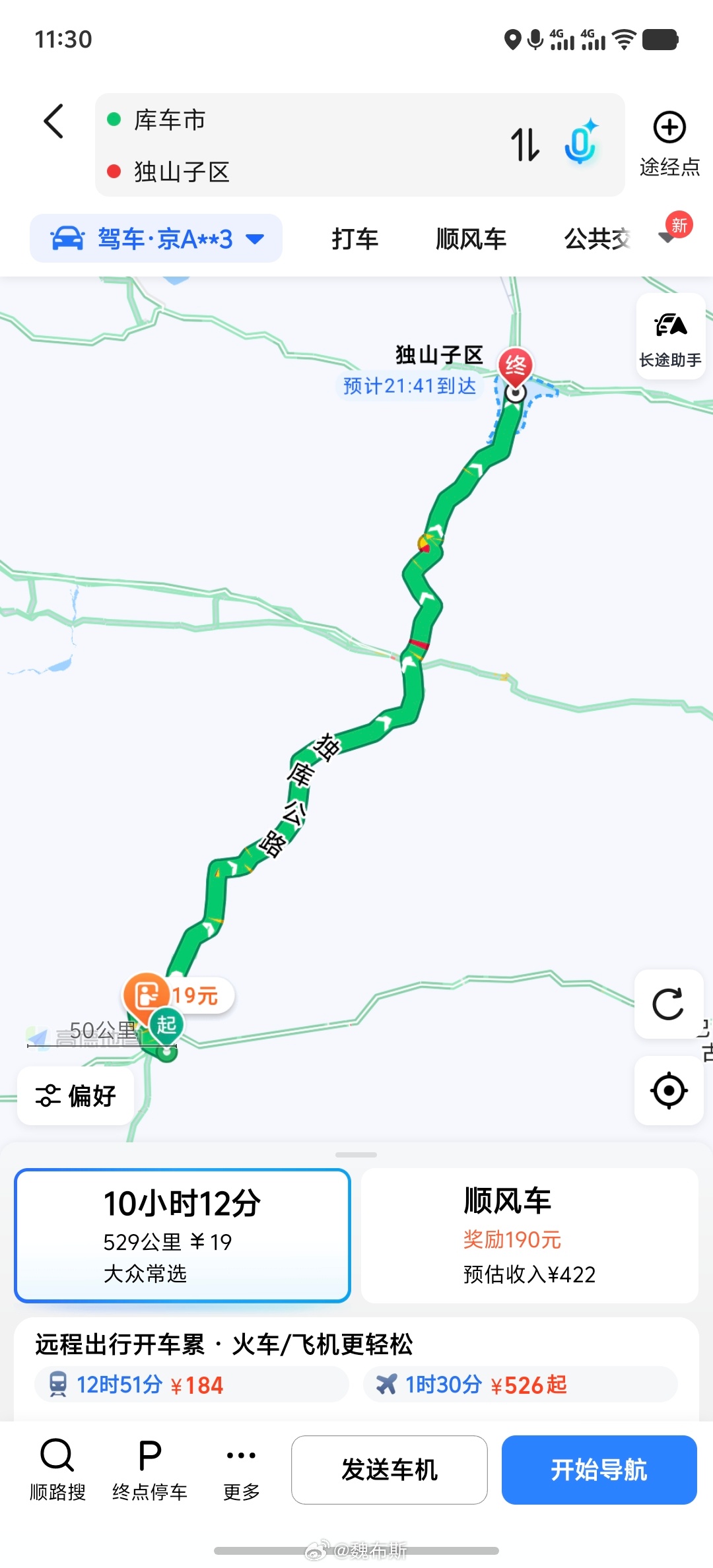Screen dimensions: 713x1568
Task: Add a waypoint via 途经点
Action: [x=669, y=145]
